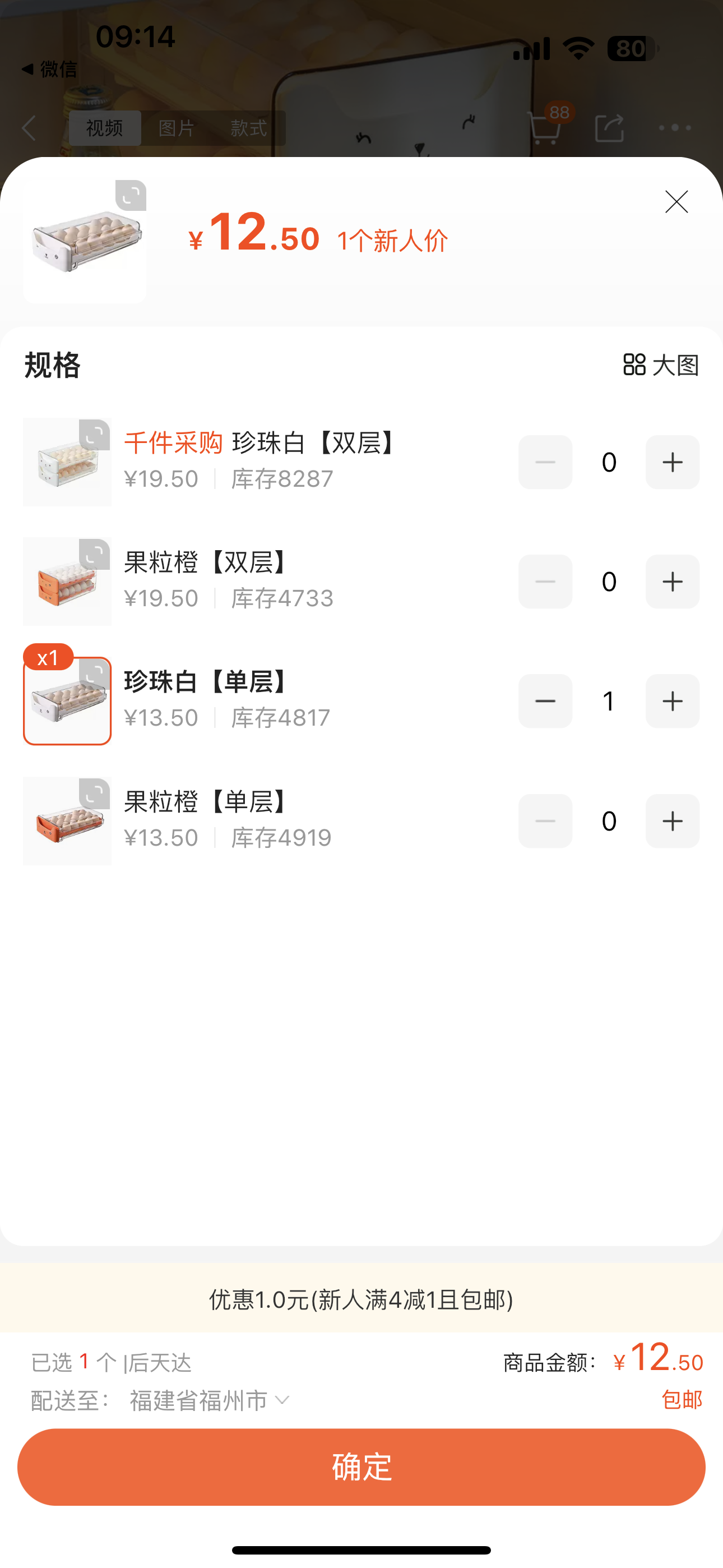Increase quantity of 珍珠白【单层】
723x1568 pixels.
pyautogui.click(x=672, y=701)
